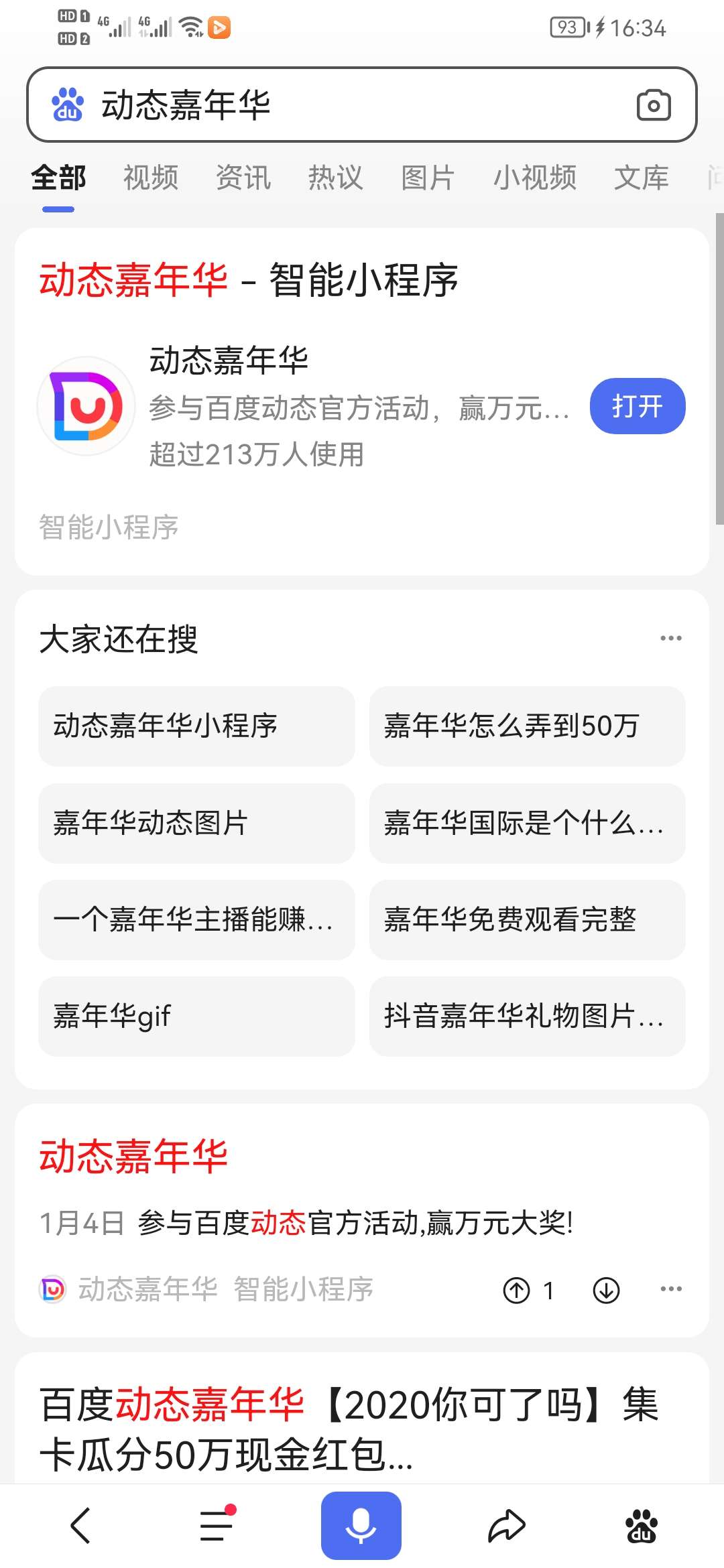Switch to the 资讯 tab
The image size is (724, 1568).
click(x=243, y=178)
